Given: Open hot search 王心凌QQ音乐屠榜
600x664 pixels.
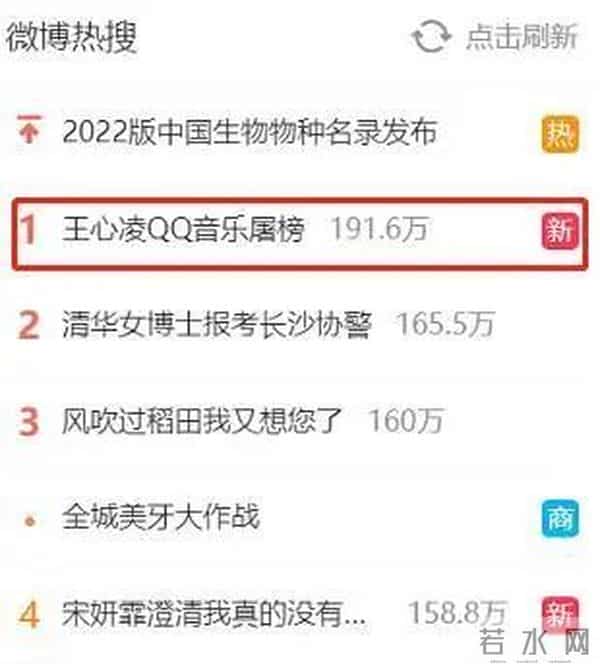Looking at the screenshot, I should [182, 230].
